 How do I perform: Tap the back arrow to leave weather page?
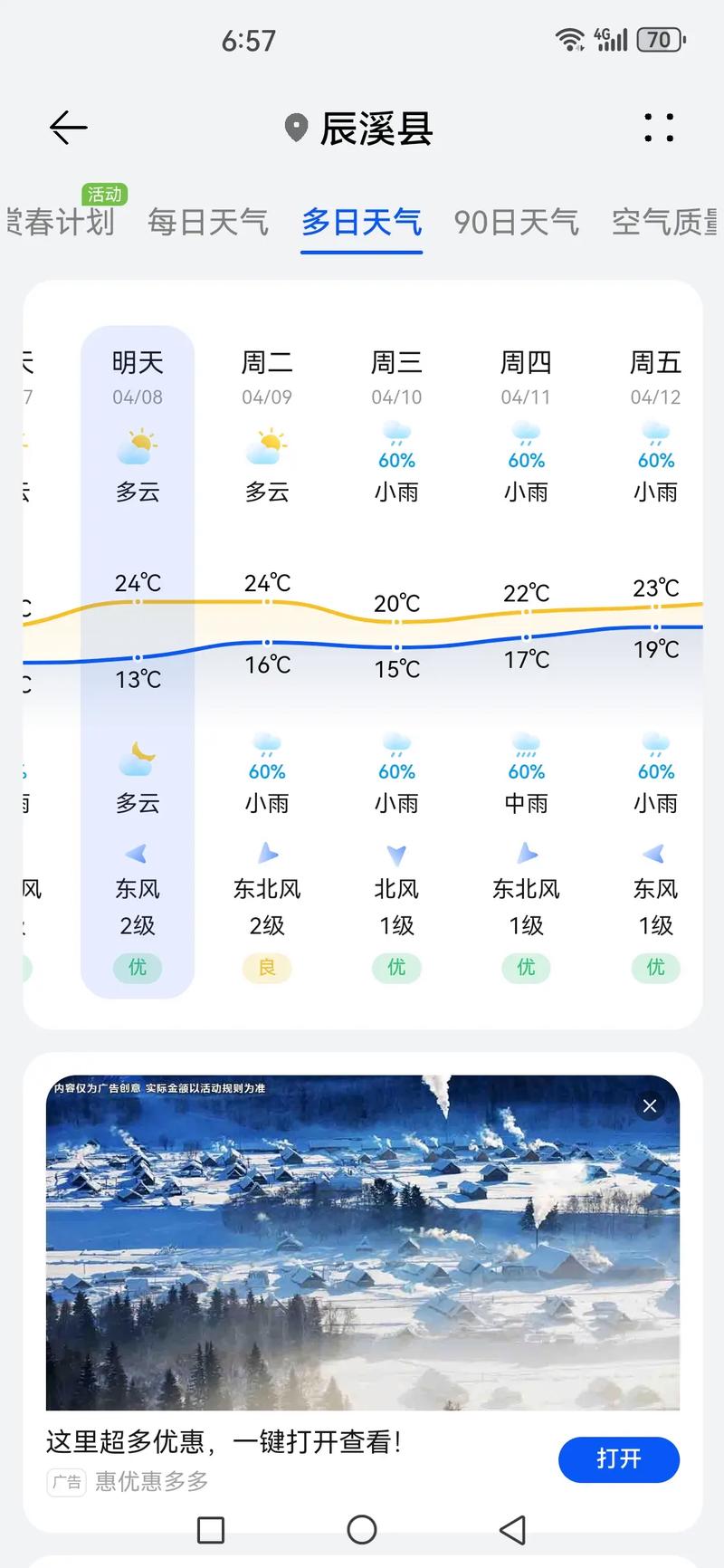[x=67, y=128]
